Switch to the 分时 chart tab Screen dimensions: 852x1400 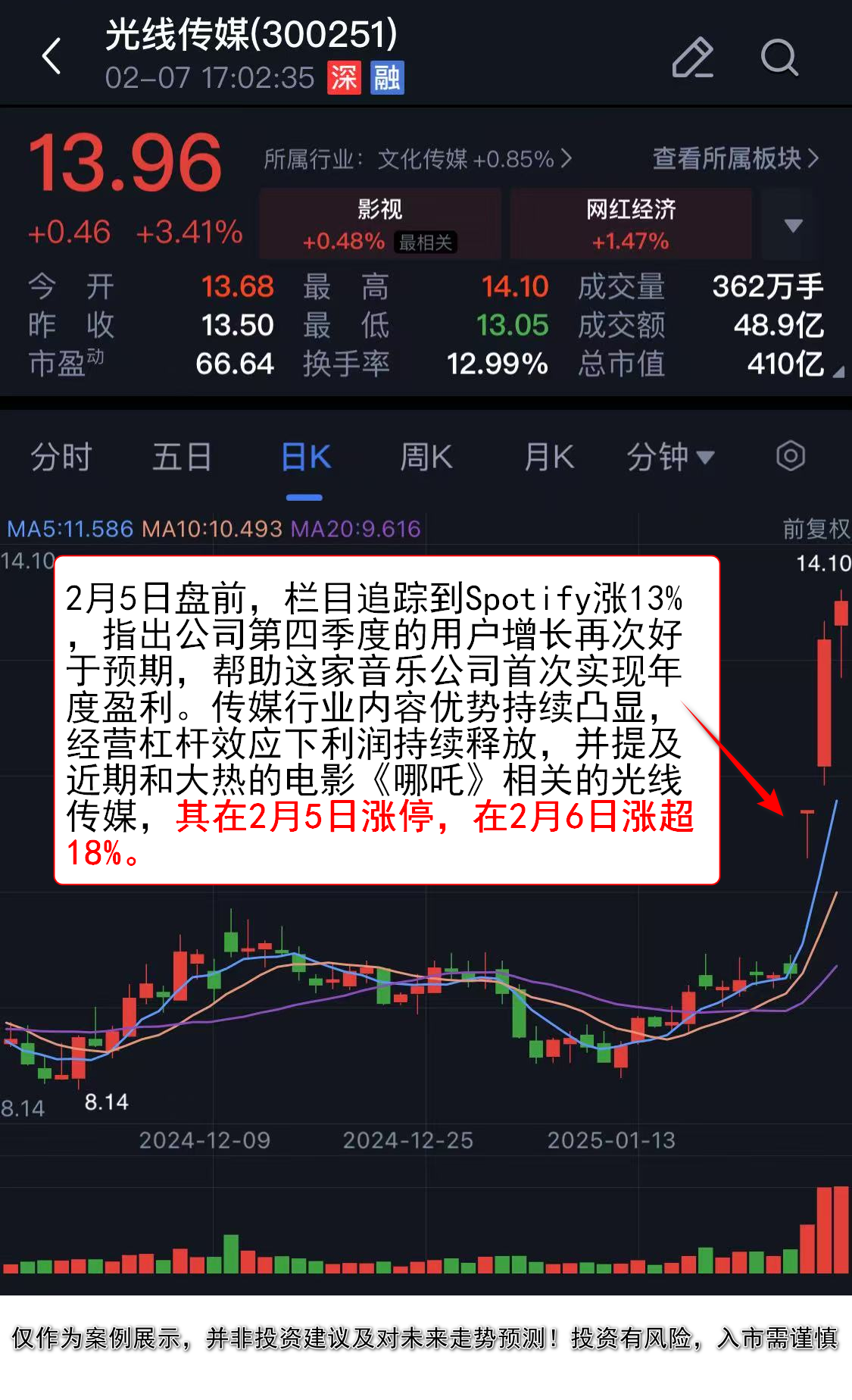[x=61, y=458]
